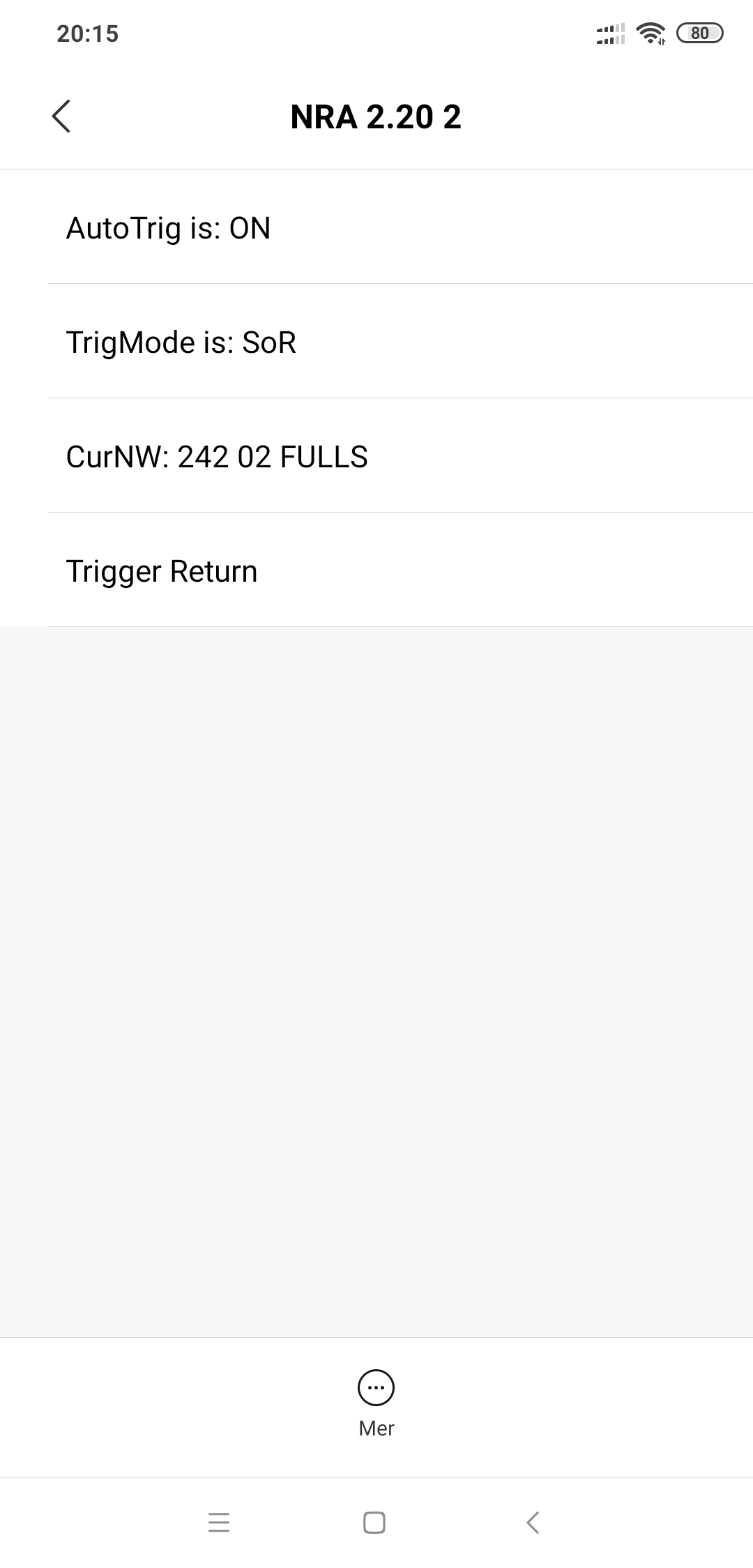The height and width of the screenshot is (1568, 753).
Task: Go back using the header arrow
Action: coord(61,116)
